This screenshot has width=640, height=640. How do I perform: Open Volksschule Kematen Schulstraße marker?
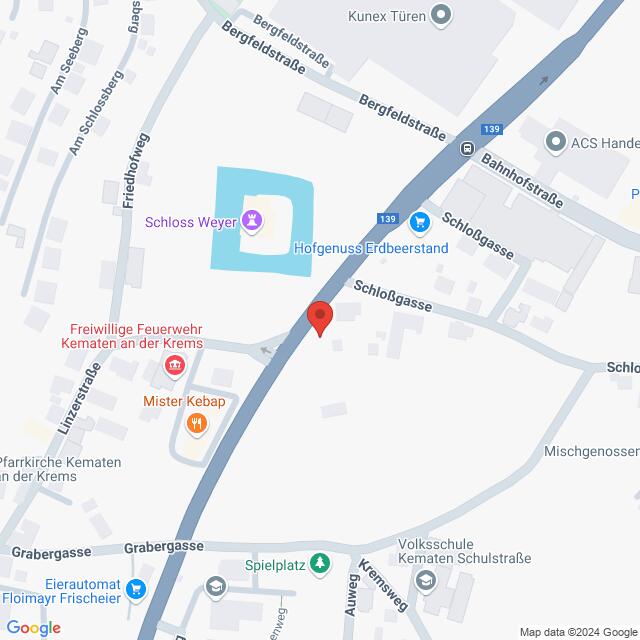pos(426,581)
